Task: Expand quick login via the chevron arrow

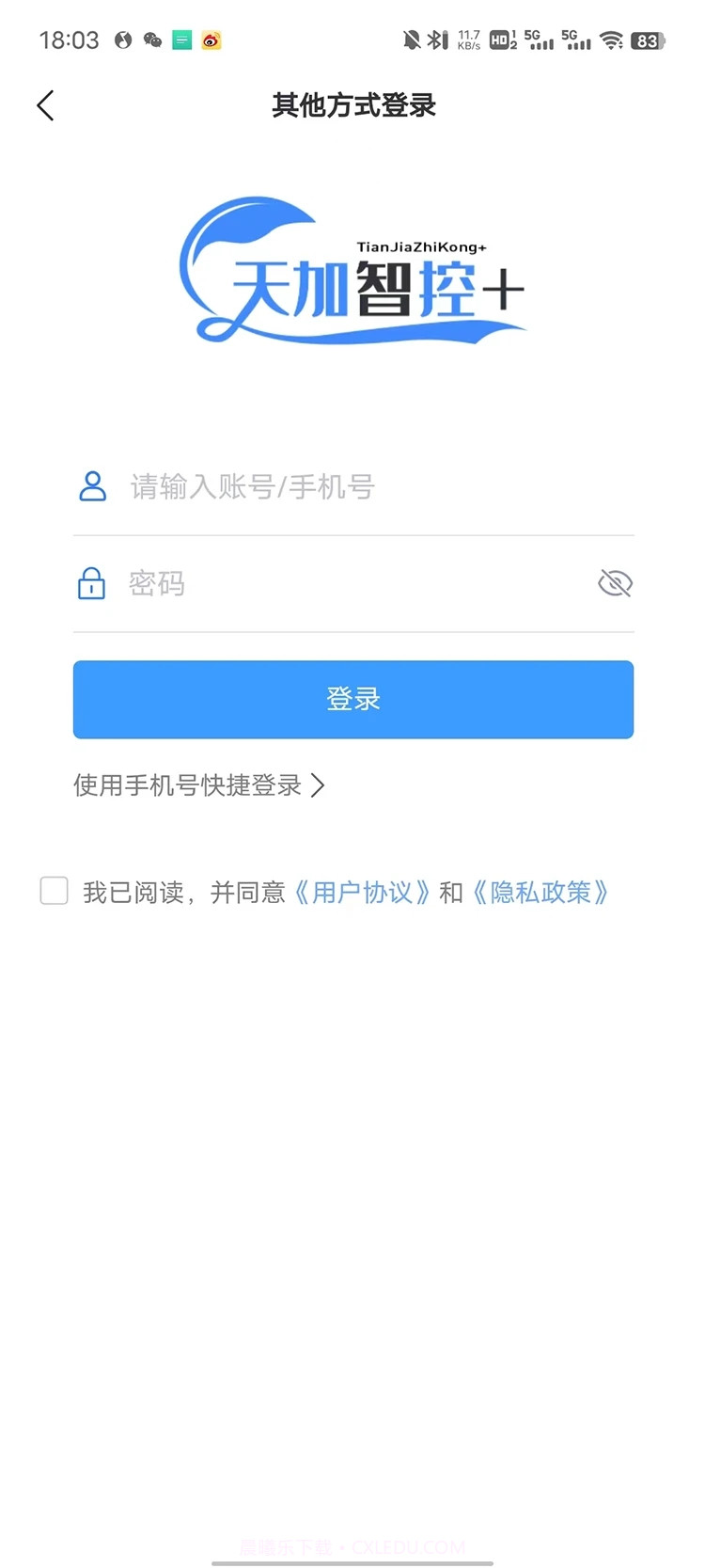Action: (319, 785)
